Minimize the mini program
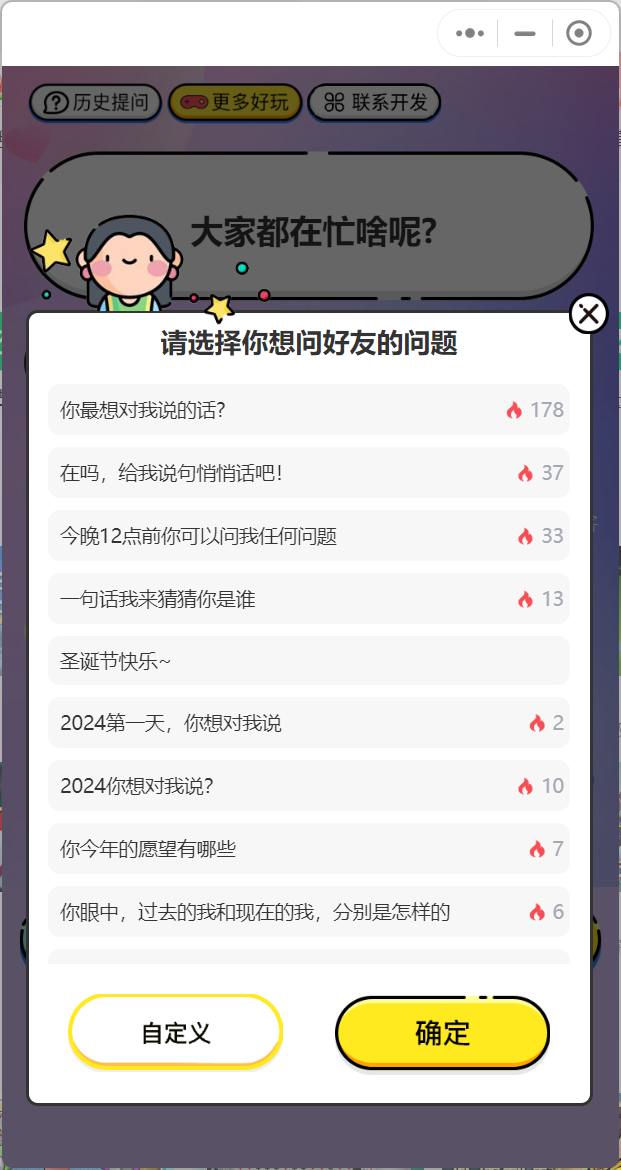621x1170 pixels. pos(525,33)
